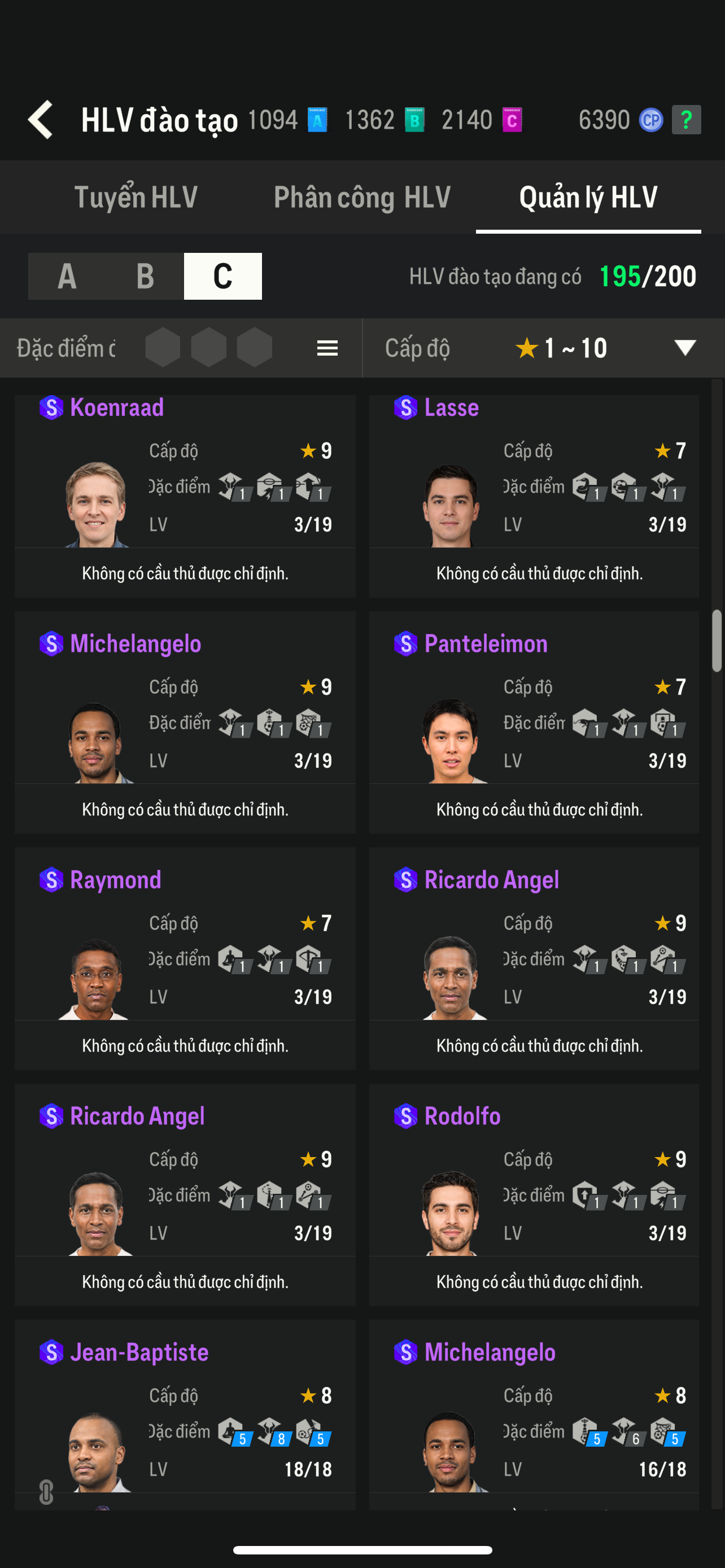Image resolution: width=725 pixels, height=1568 pixels.
Task: Switch to the Phân công HLV tab
Action: tap(362, 197)
